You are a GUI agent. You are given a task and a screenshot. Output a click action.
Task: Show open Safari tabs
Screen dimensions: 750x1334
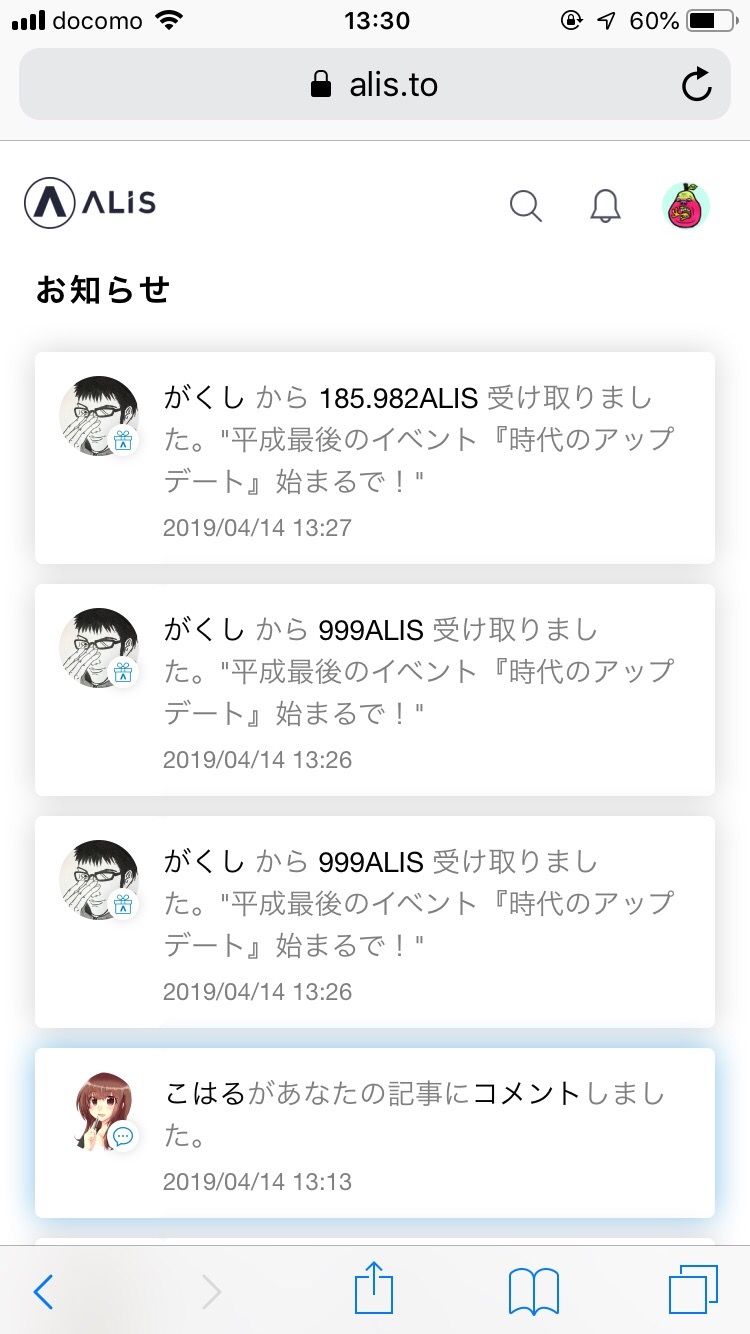[x=693, y=1290]
